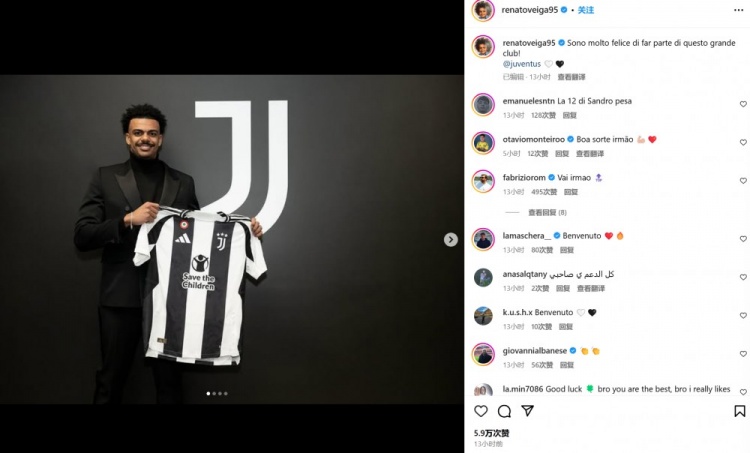The image size is (750, 453).
Task: Bookmark this post
Action: [740, 411]
